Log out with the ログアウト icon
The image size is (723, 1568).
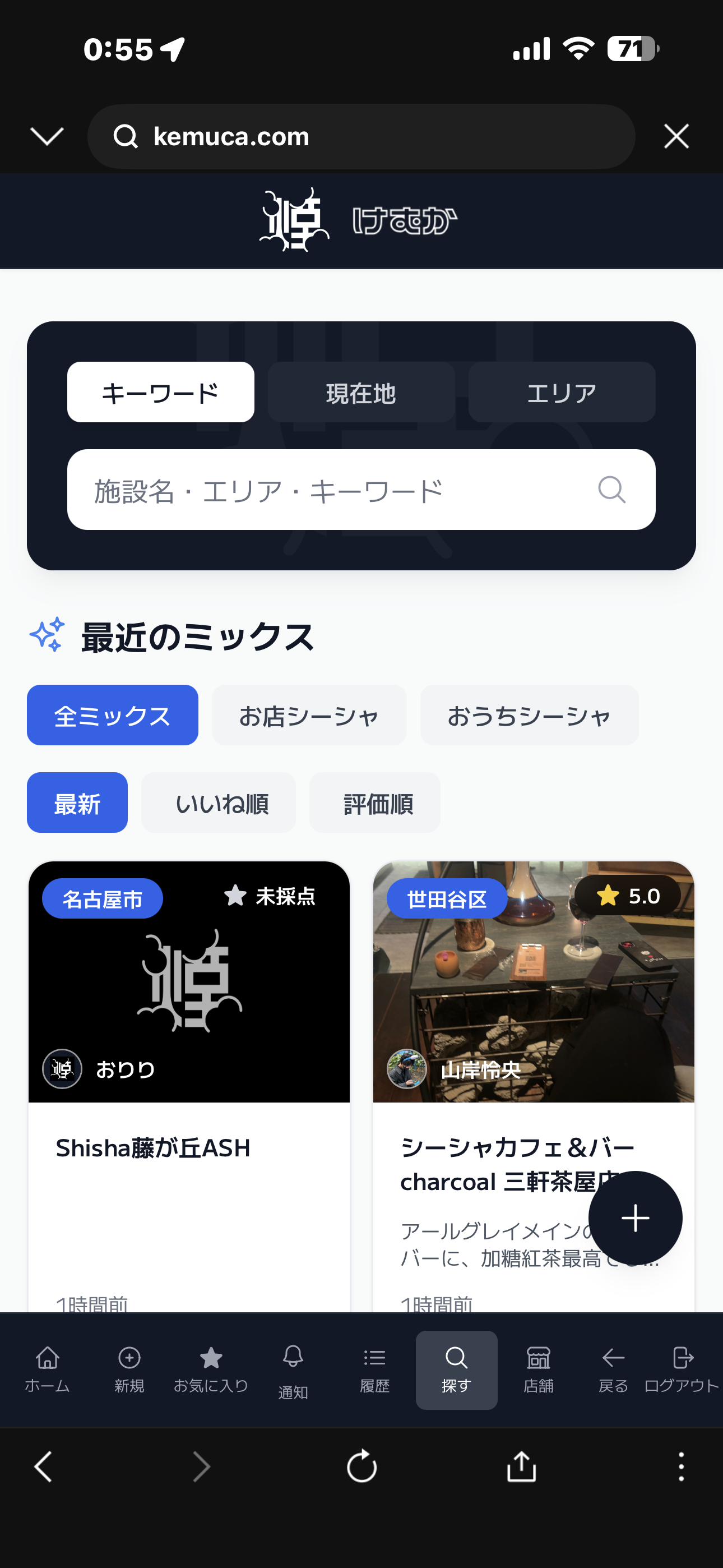(683, 1363)
